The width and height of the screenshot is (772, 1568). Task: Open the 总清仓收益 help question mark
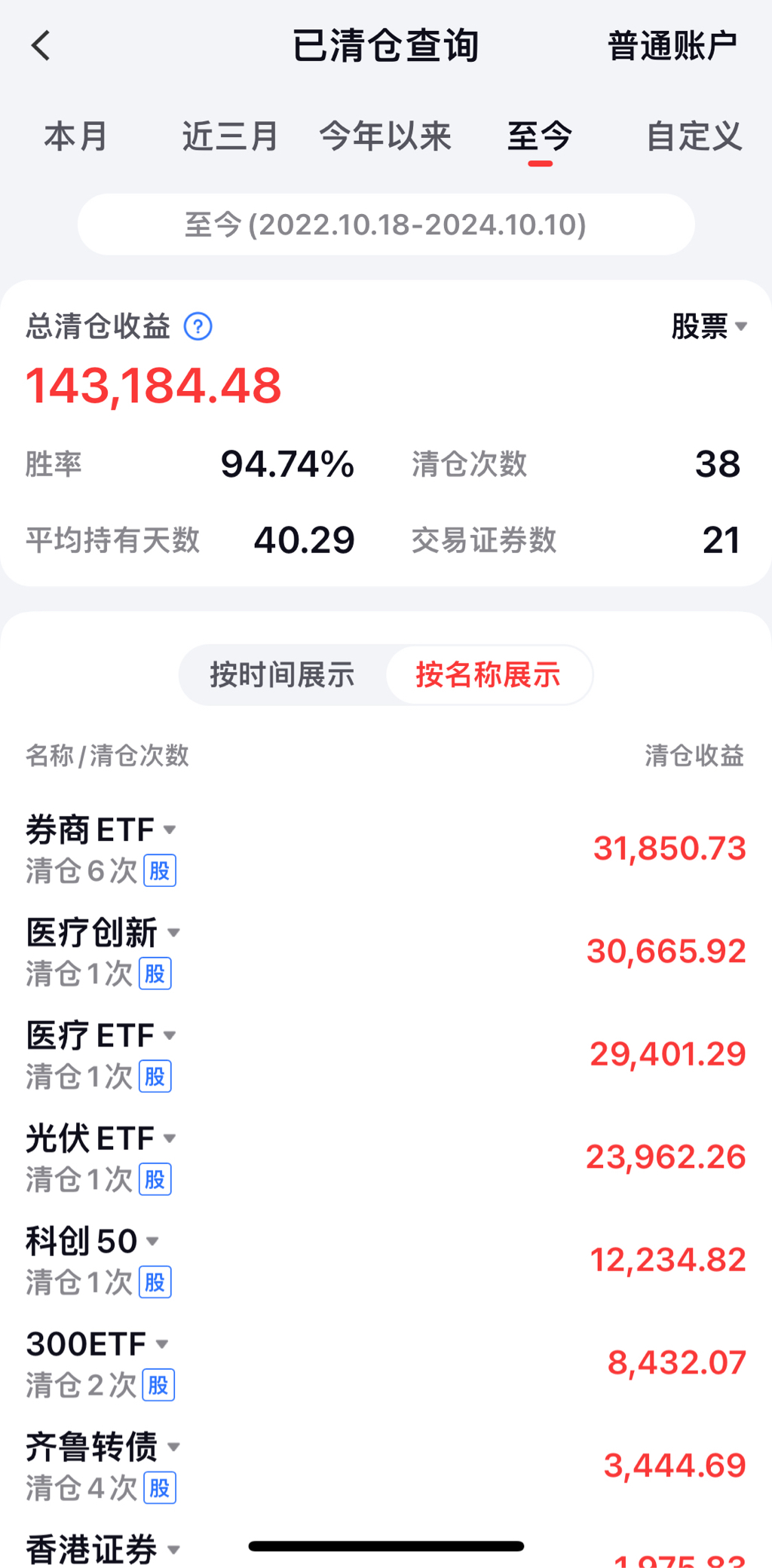[198, 327]
